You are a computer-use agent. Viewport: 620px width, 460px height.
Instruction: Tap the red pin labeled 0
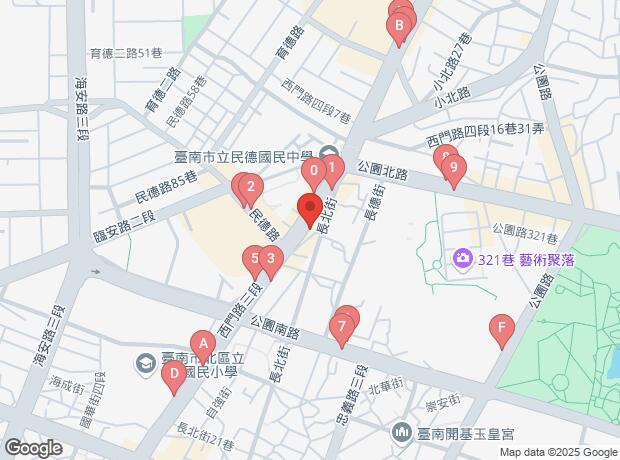(314, 173)
